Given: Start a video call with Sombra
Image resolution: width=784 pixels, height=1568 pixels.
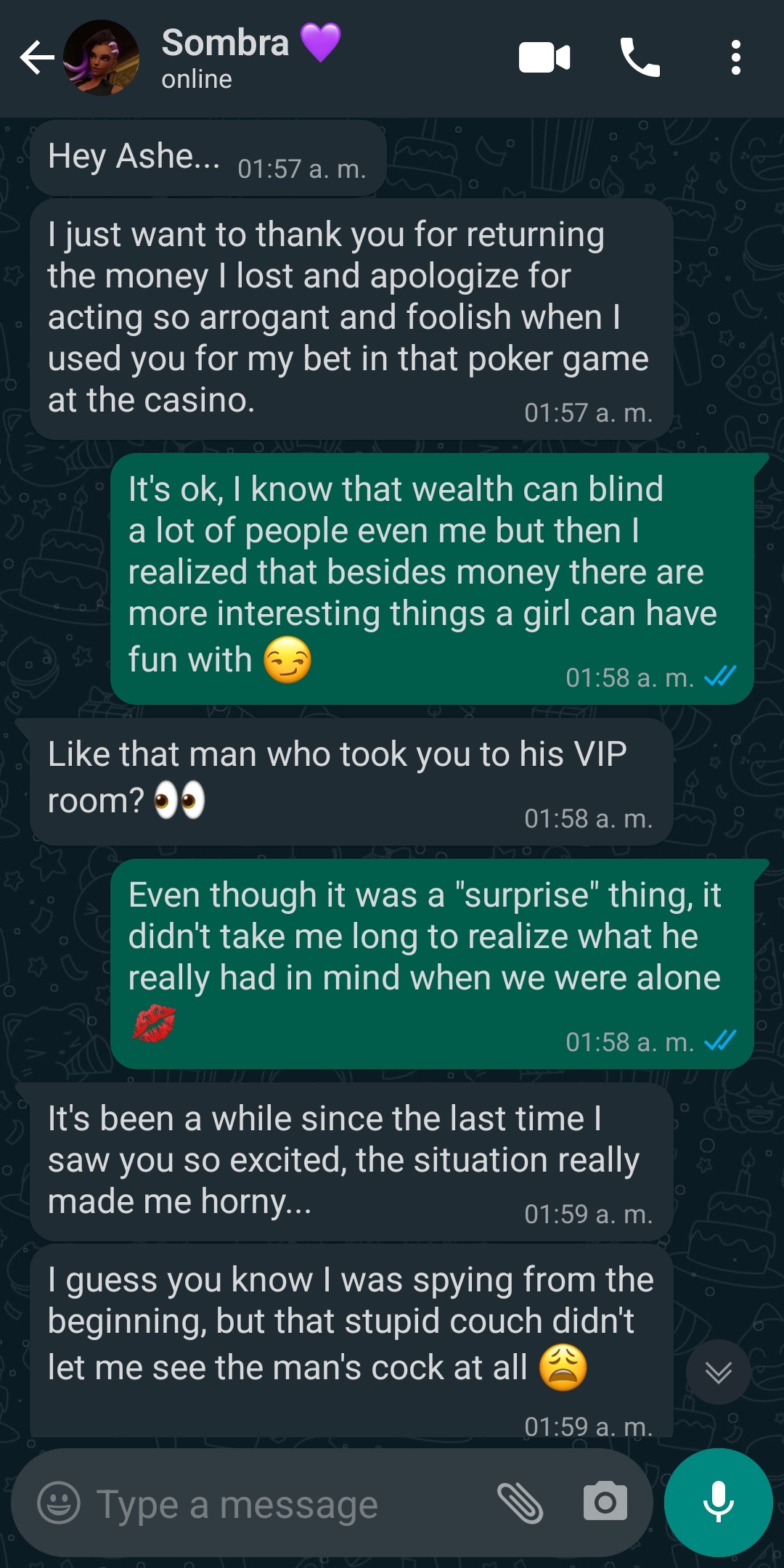Looking at the screenshot, I should point(544,58).
